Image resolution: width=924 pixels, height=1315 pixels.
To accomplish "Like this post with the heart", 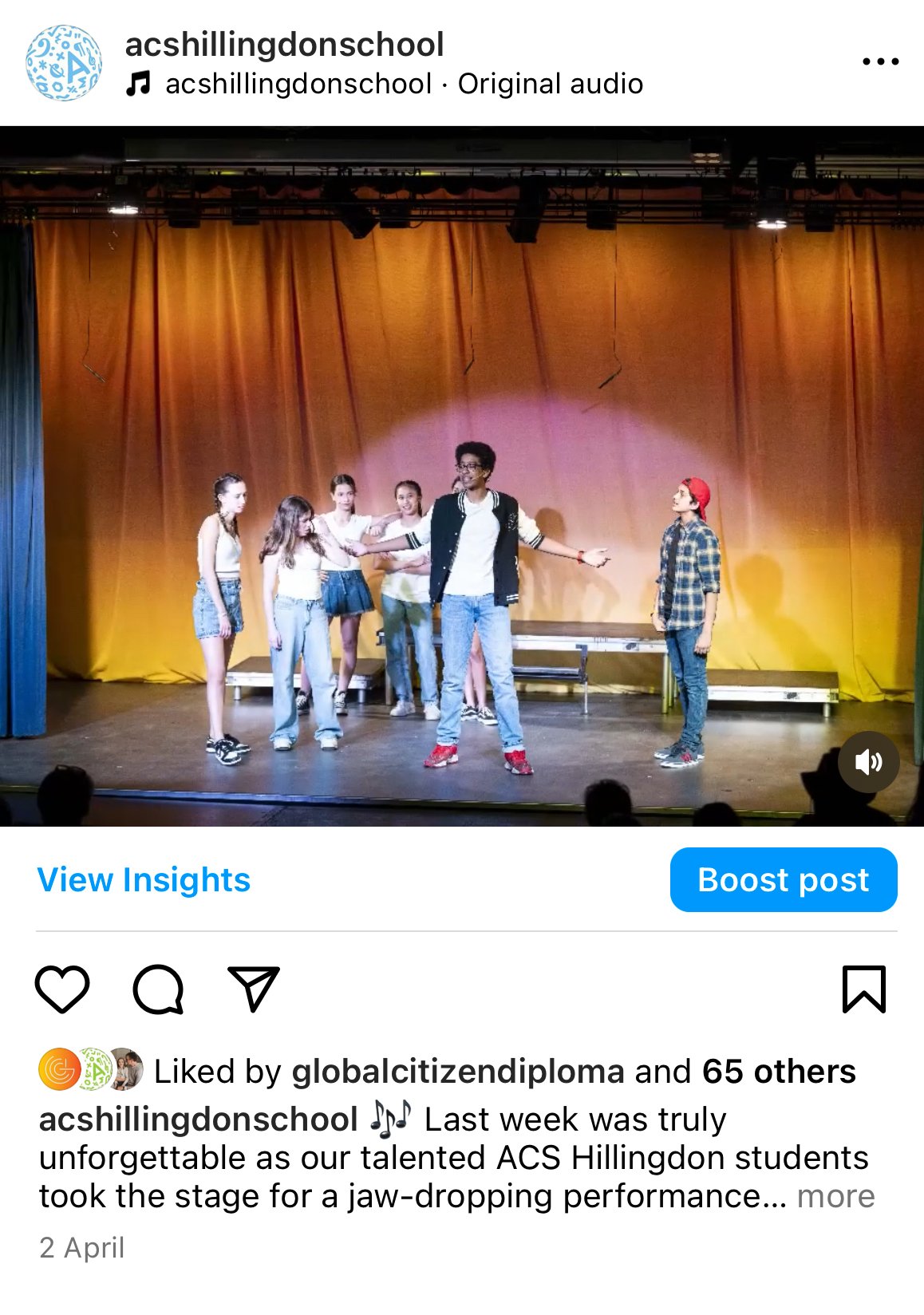I will pyautogui.click(x=62, y=989).
